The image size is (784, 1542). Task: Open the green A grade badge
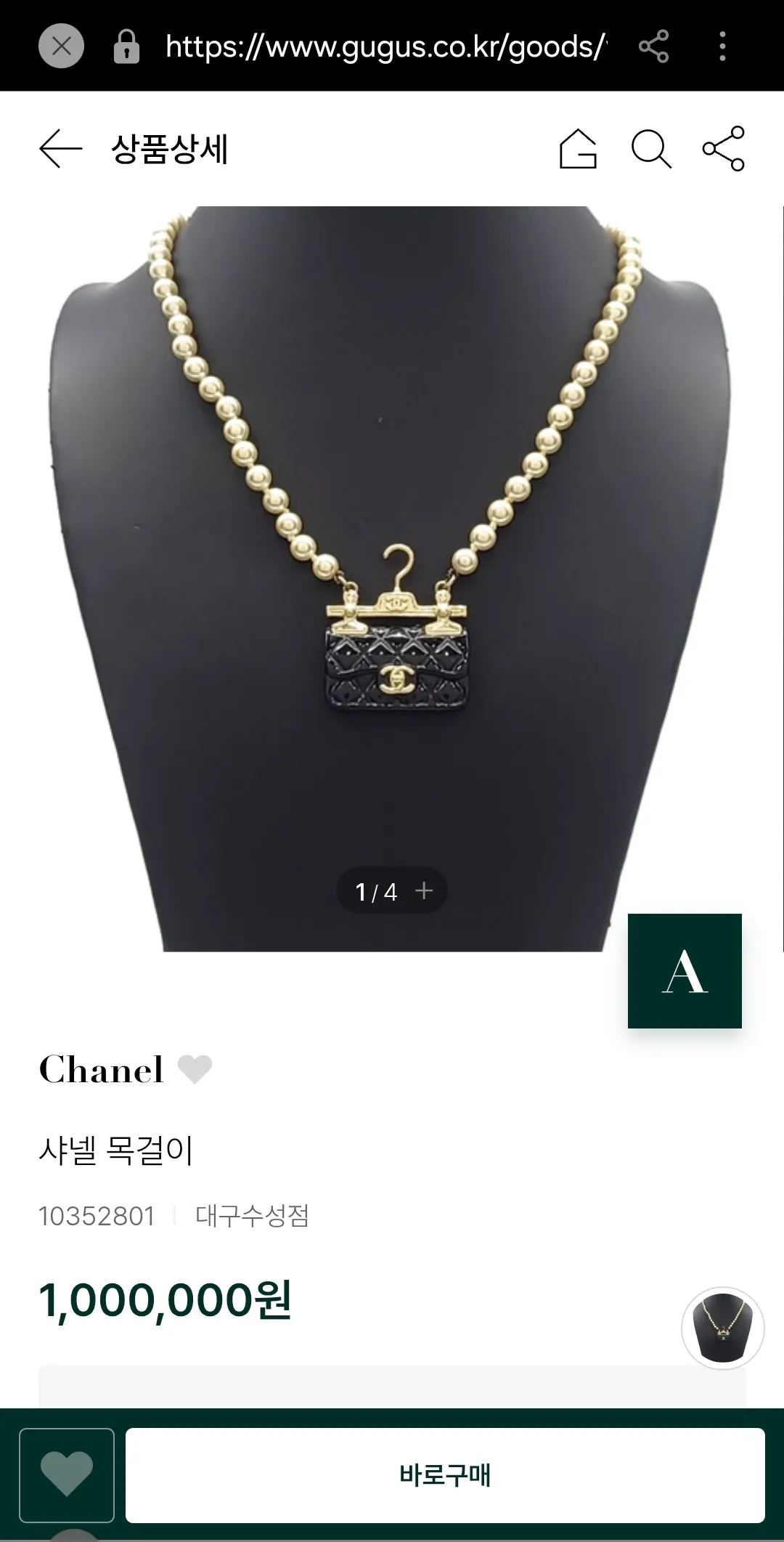point(685,970)
